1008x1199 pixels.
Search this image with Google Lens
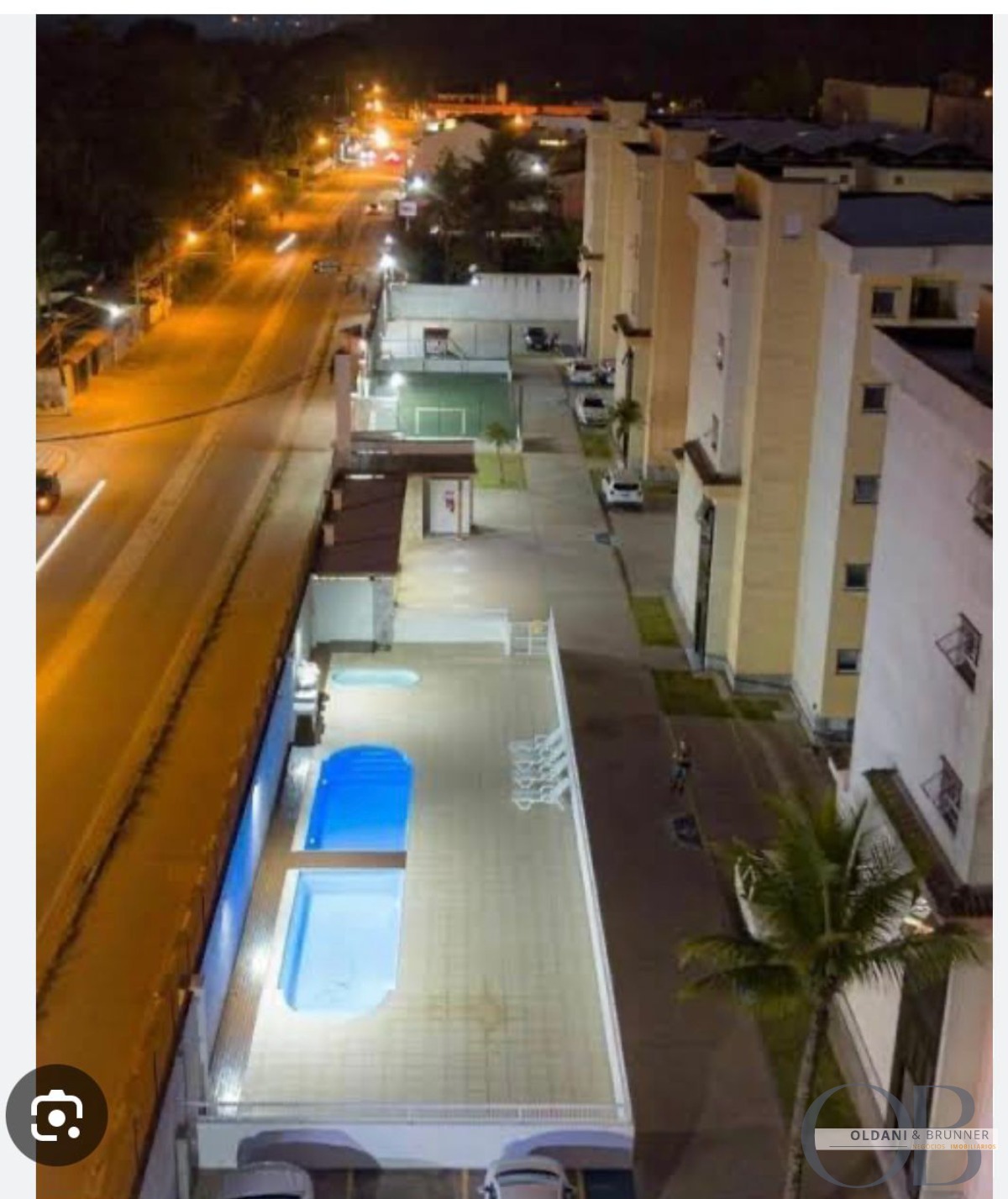click(57, 1115)
